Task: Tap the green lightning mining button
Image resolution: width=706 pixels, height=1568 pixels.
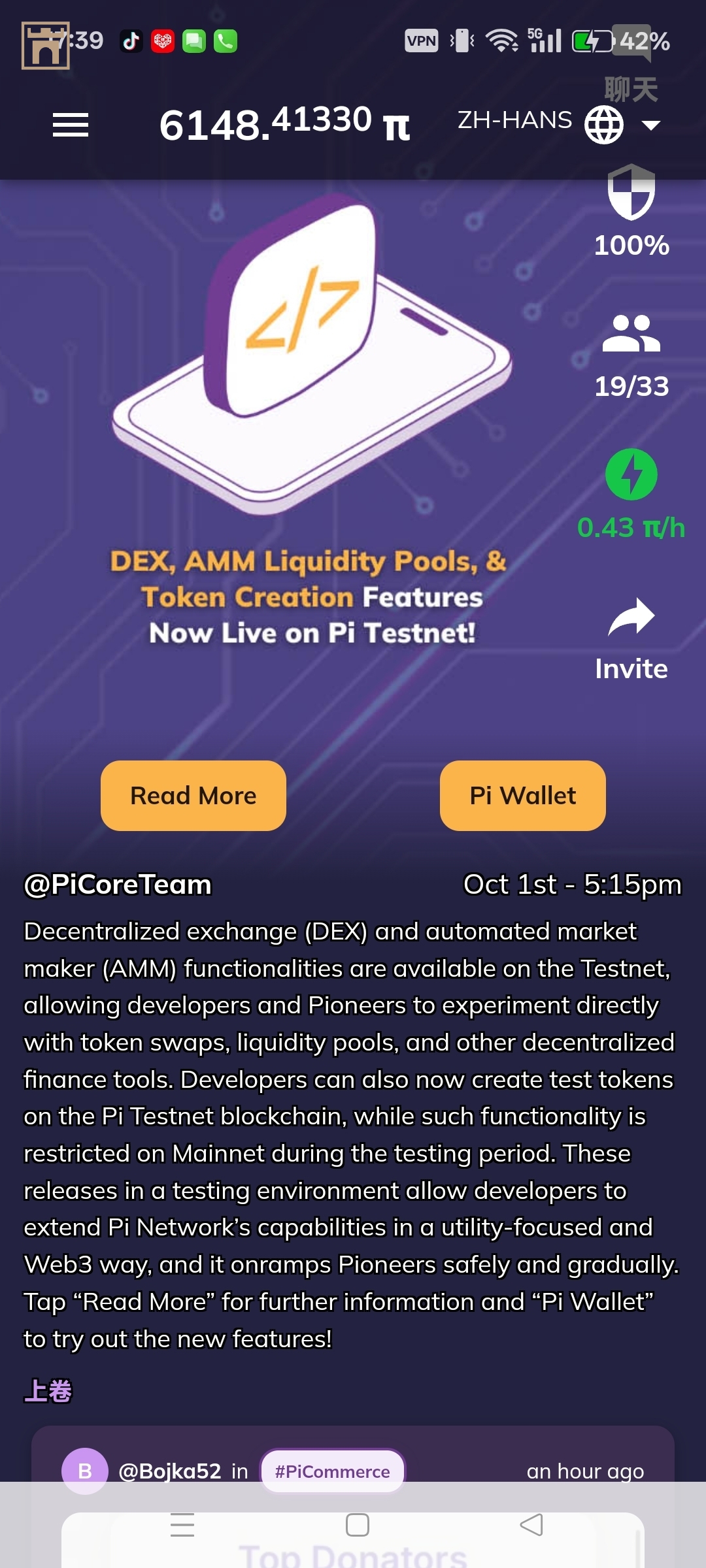Action: tap(631, 475)
